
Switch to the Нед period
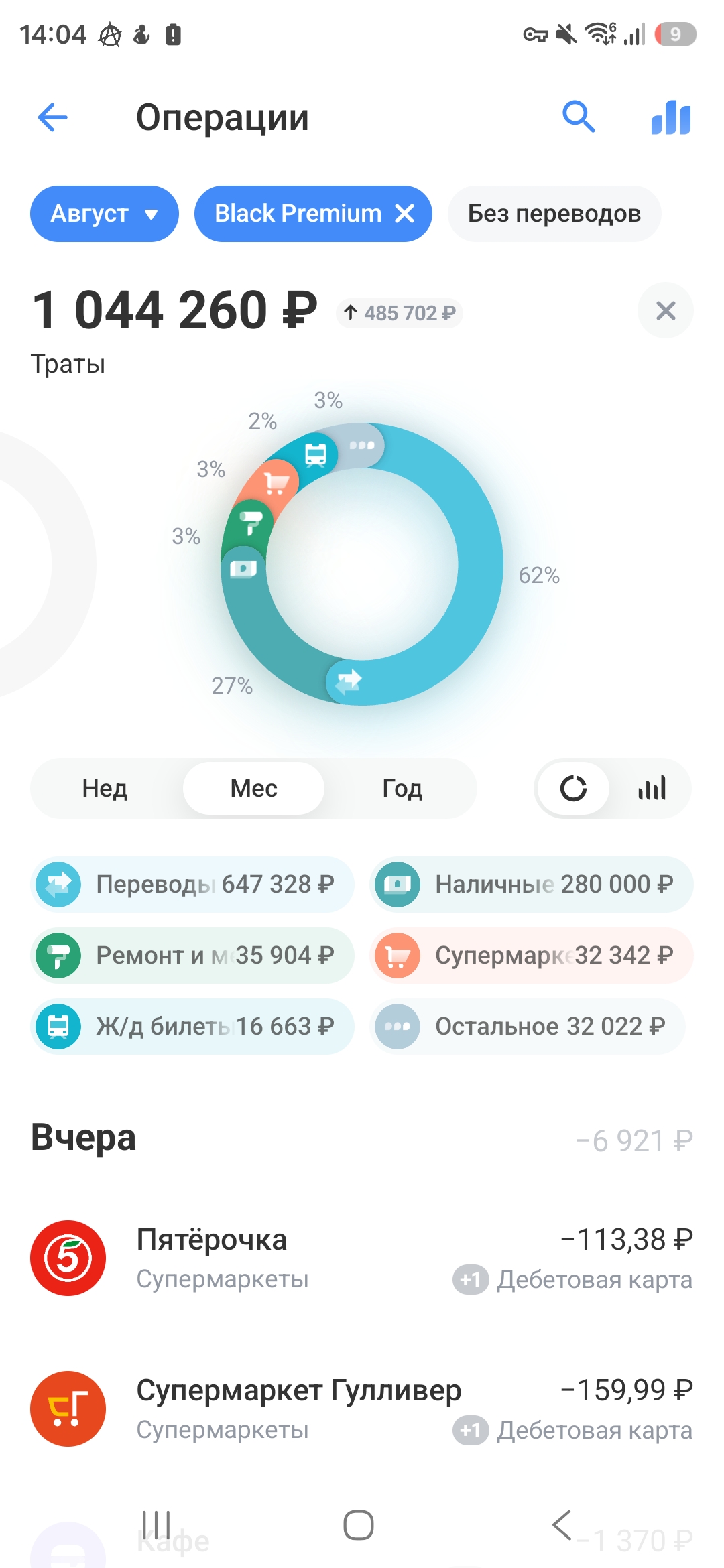tap(105, 788)
